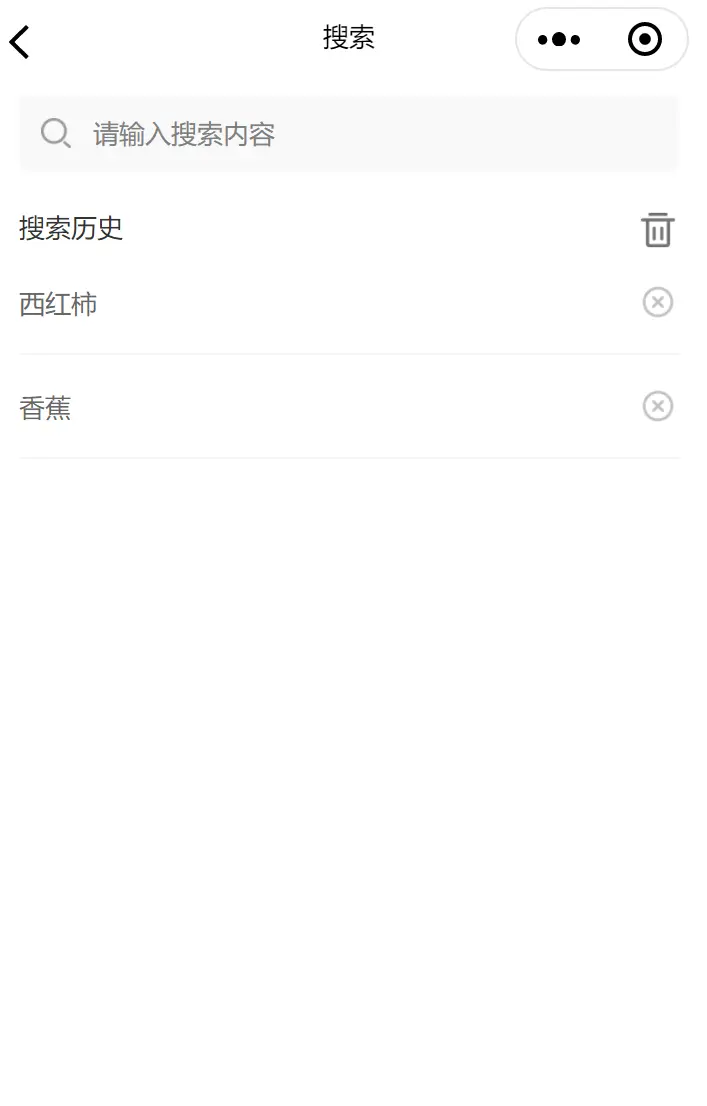Focus the 请输入搜索内容 search field
This screenshot has width=707, height=1106.
pos(349,134)
